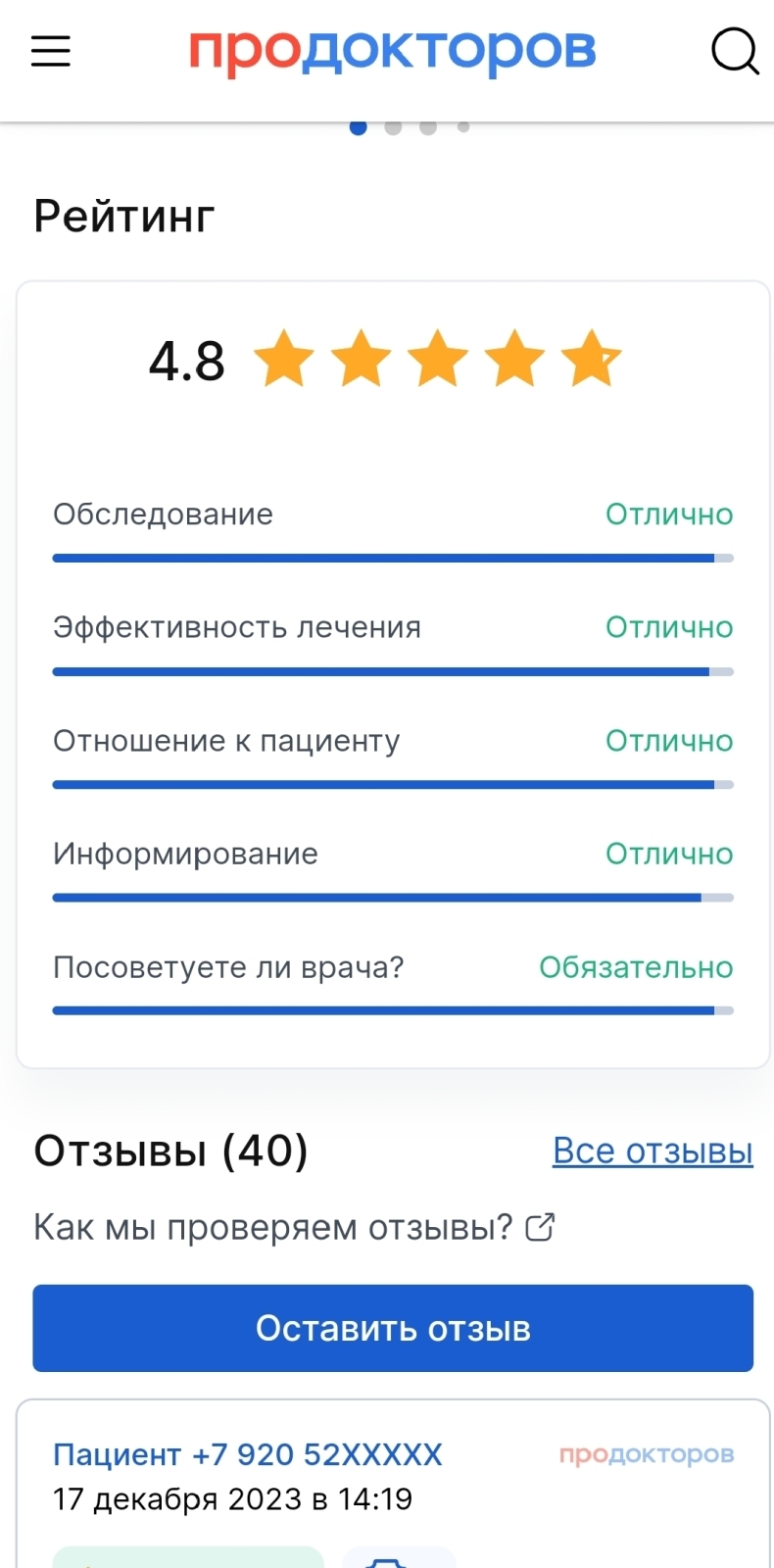Tap the "Оставить отзыв" button
The image size is (774, 1568).
(x=393, y=1328)
